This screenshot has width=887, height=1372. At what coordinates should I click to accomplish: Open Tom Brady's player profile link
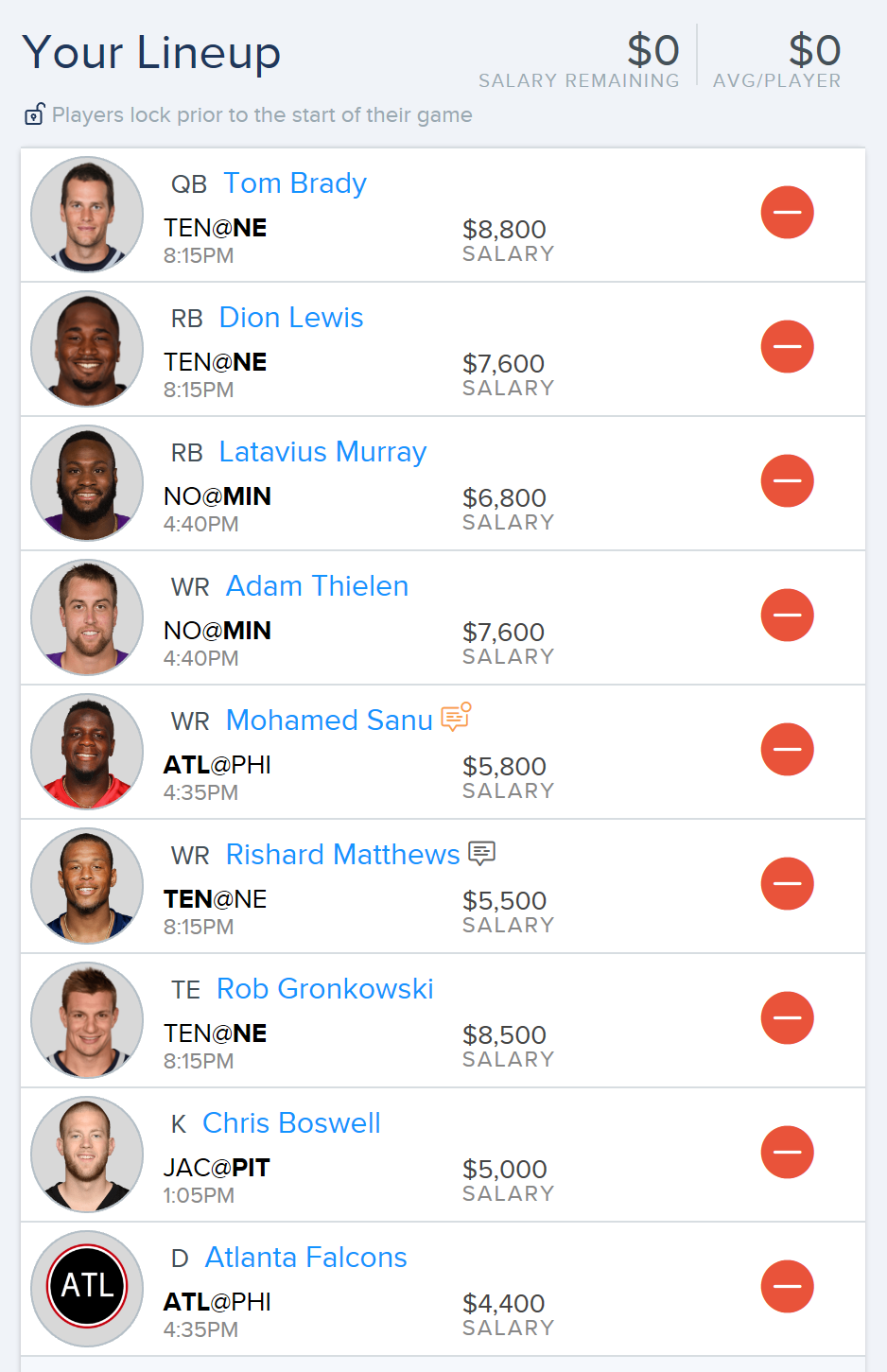(294, 183)
